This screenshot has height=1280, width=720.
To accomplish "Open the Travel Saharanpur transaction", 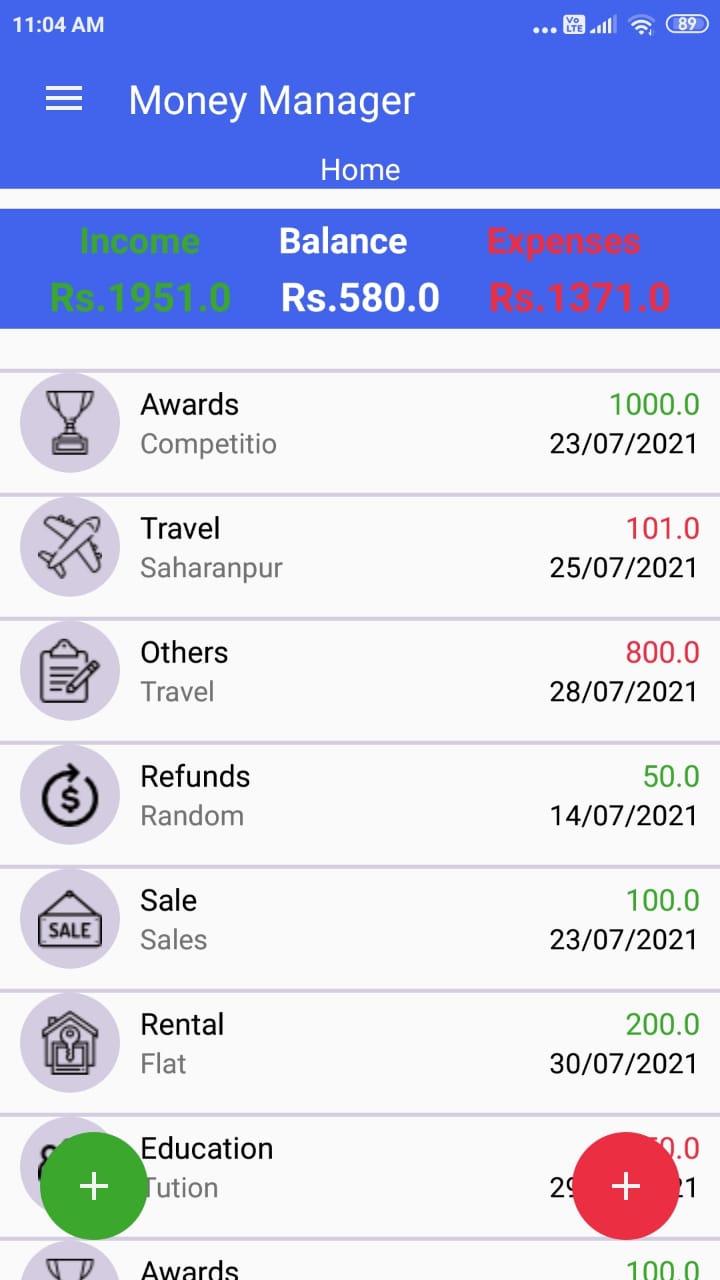I will point(360,557).
